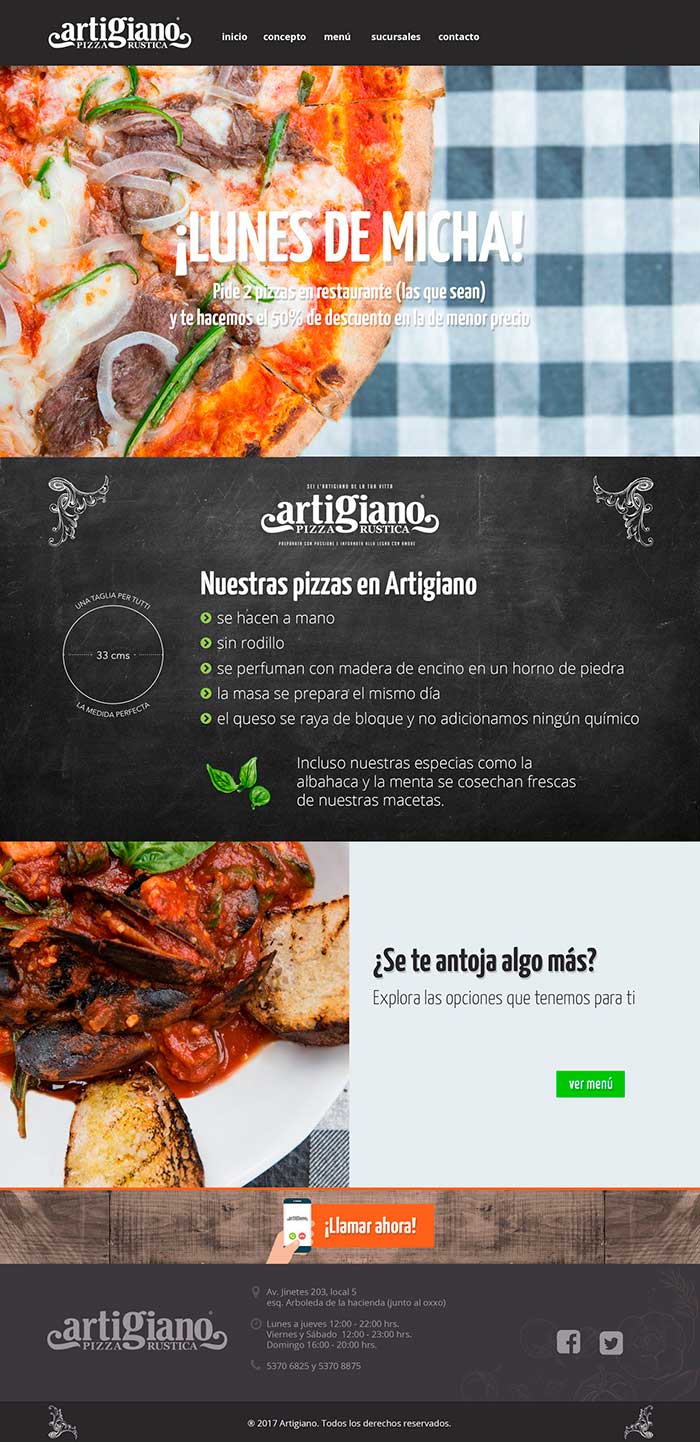Viewport: 700px width, 1442px height.
Task: Tap the green ver menú button
Action: click(x=590, y=1084)
